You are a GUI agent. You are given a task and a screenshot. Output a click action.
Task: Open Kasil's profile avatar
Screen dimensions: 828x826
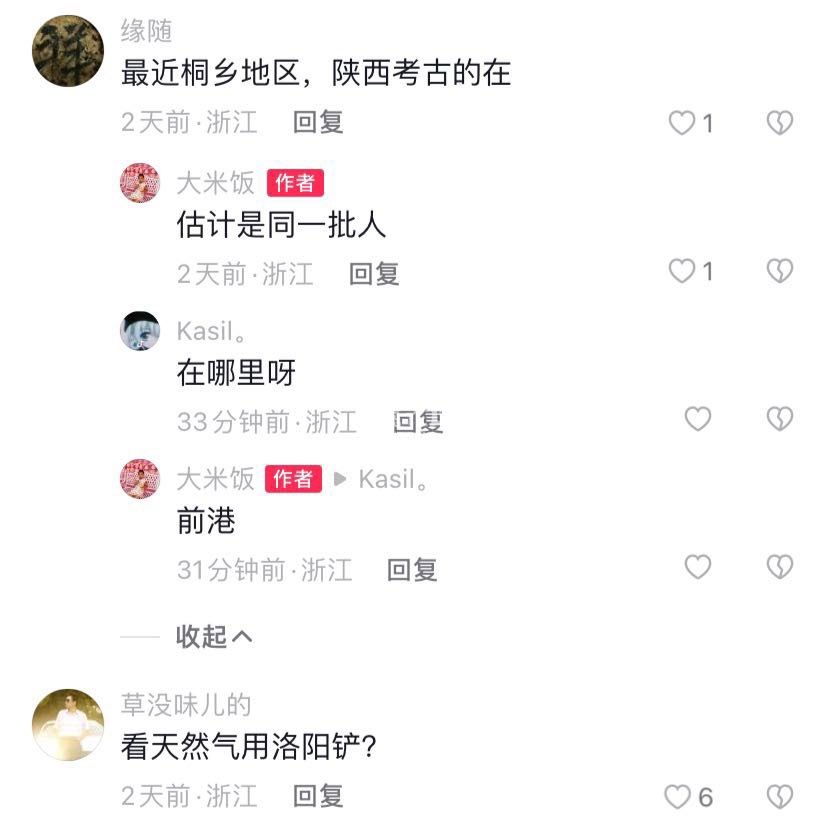tap(140, 331)
